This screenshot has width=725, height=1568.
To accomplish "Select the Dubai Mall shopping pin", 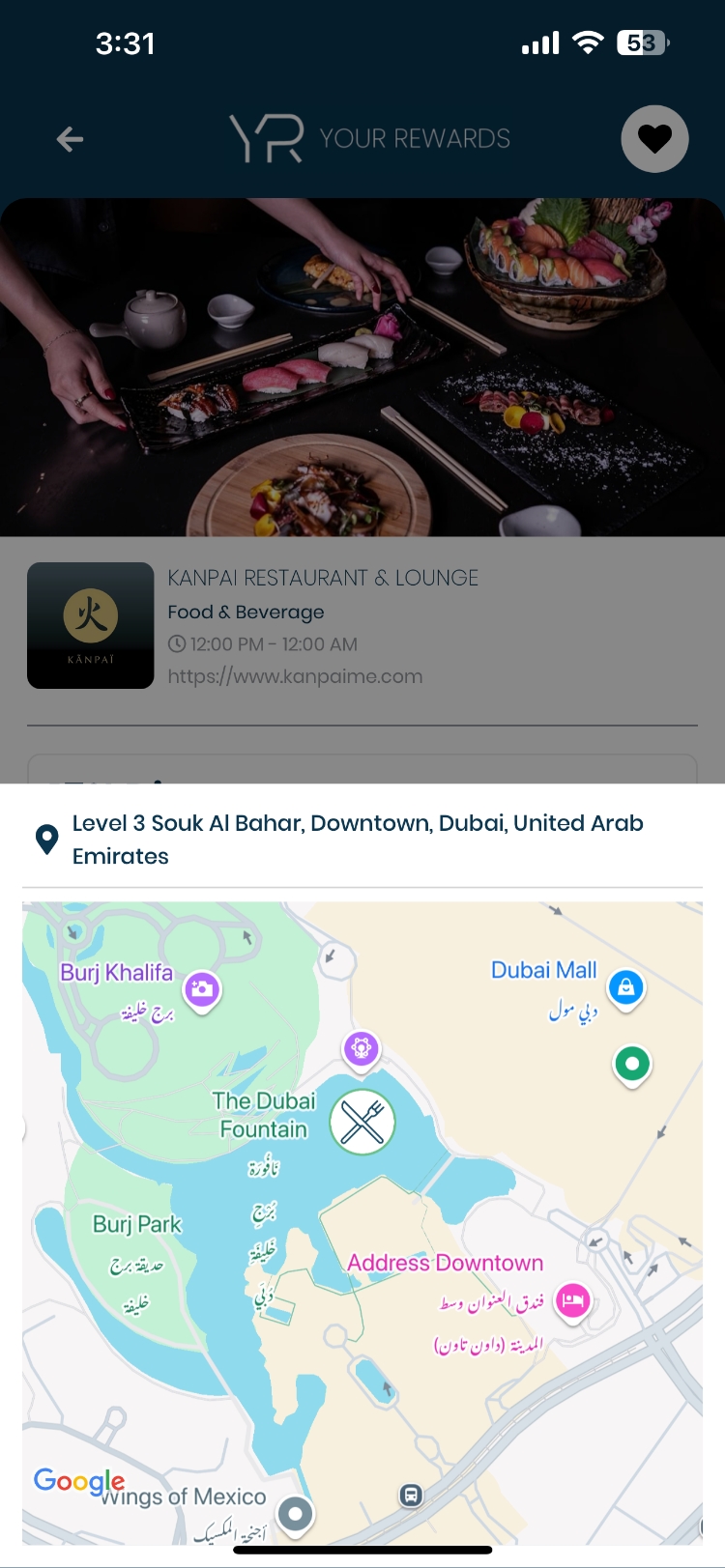I will (x=625, y=987).
